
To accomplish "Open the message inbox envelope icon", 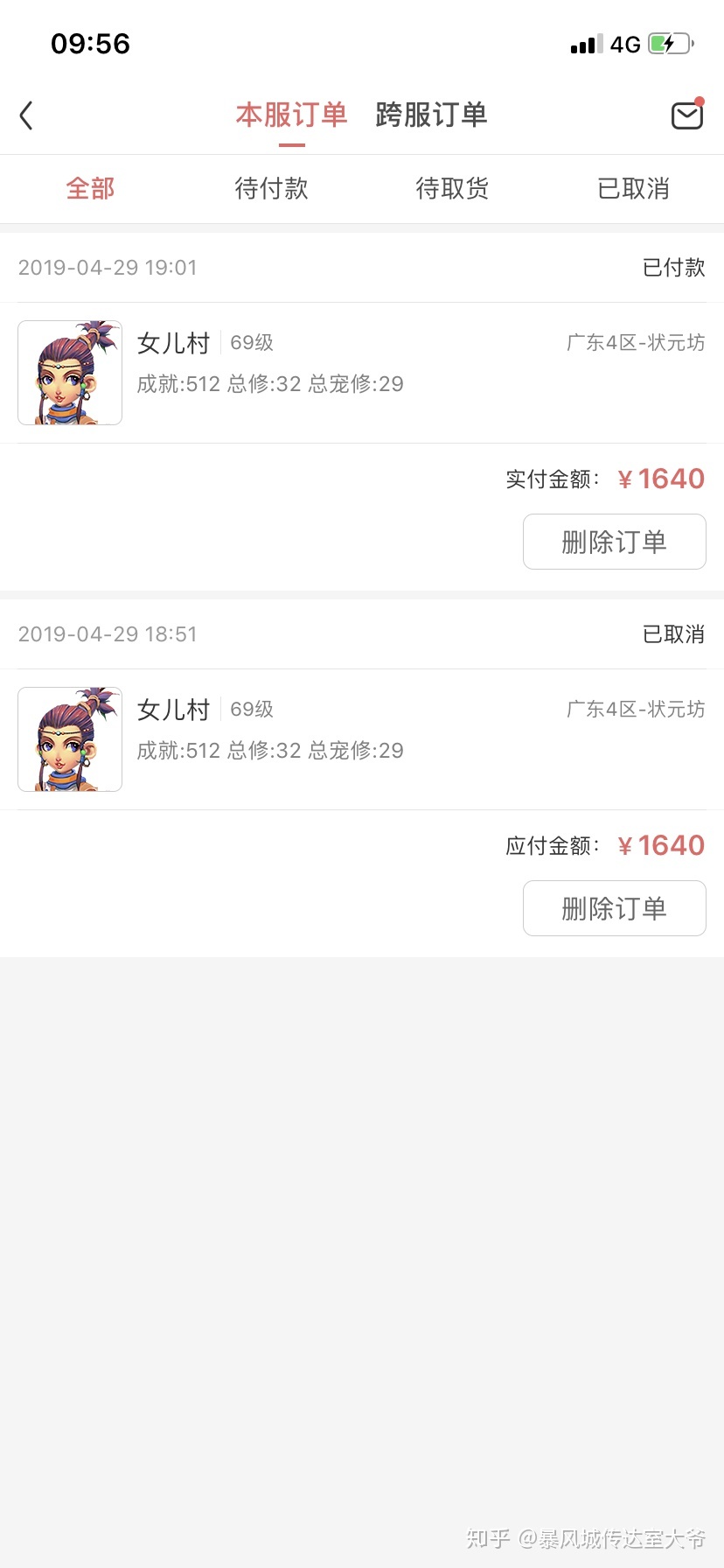I will tap(687, 115).
